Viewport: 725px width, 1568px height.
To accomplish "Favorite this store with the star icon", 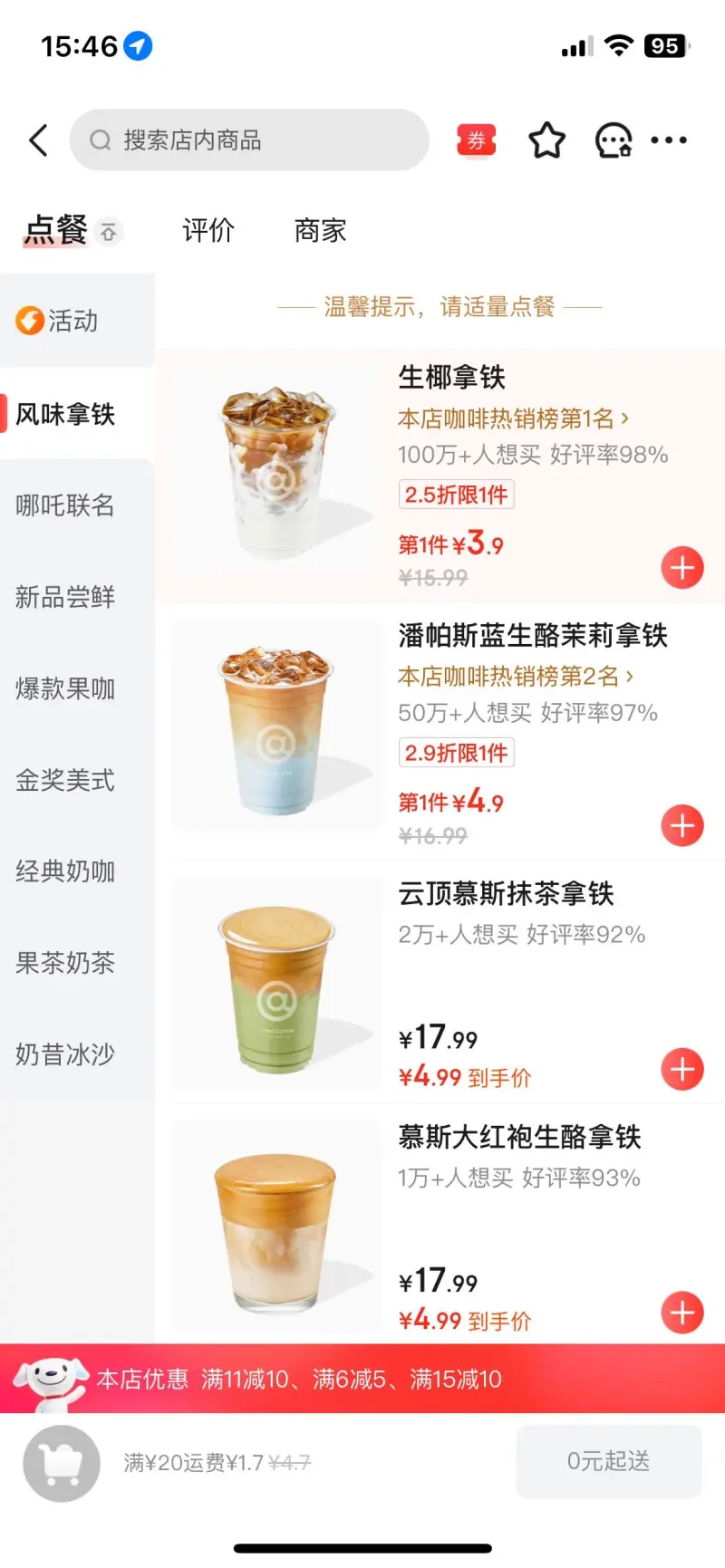I will coord(546,140).
